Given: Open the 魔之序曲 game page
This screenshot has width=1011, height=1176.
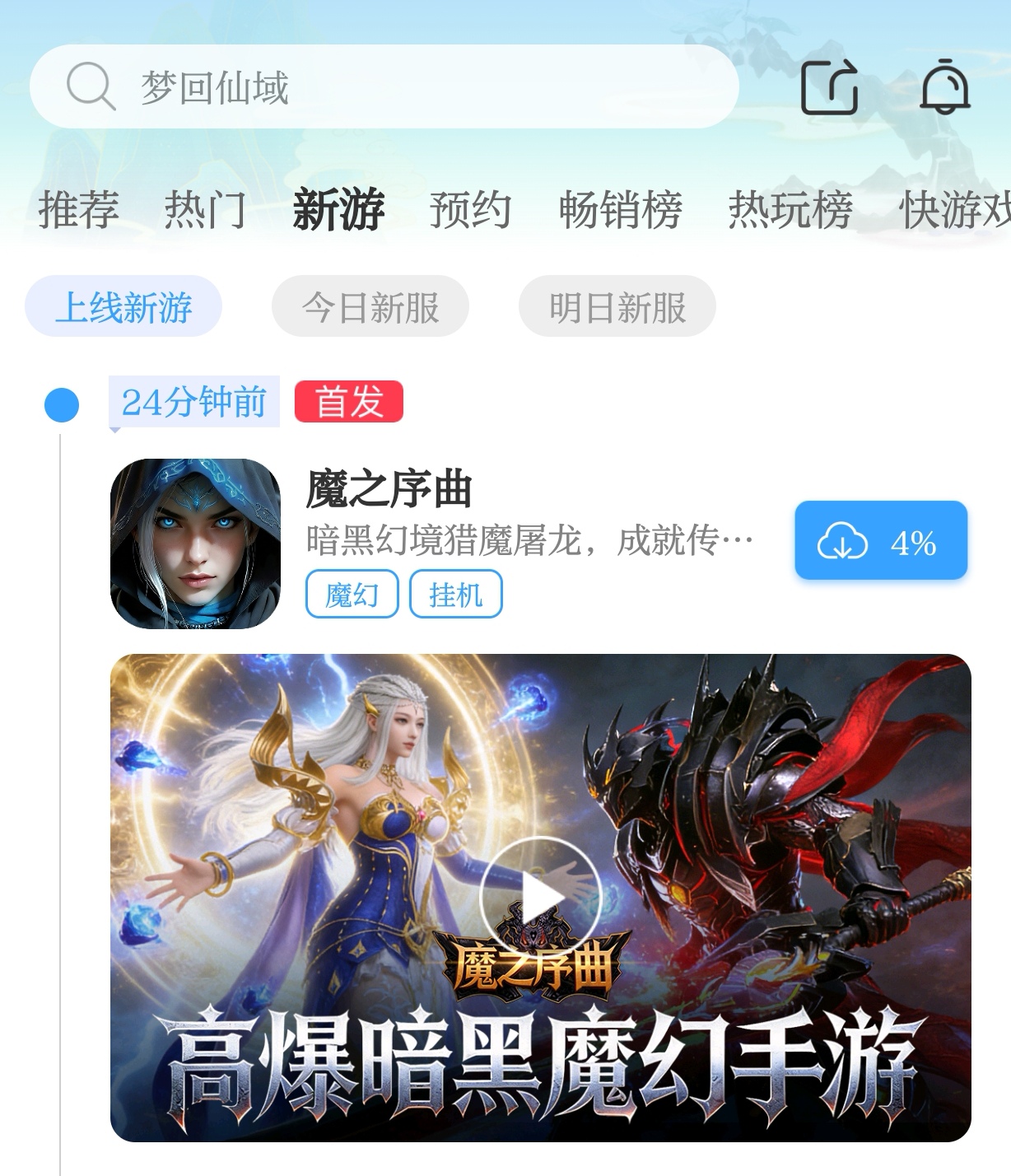Looking at the screenshot, I should tap(389, 489).
